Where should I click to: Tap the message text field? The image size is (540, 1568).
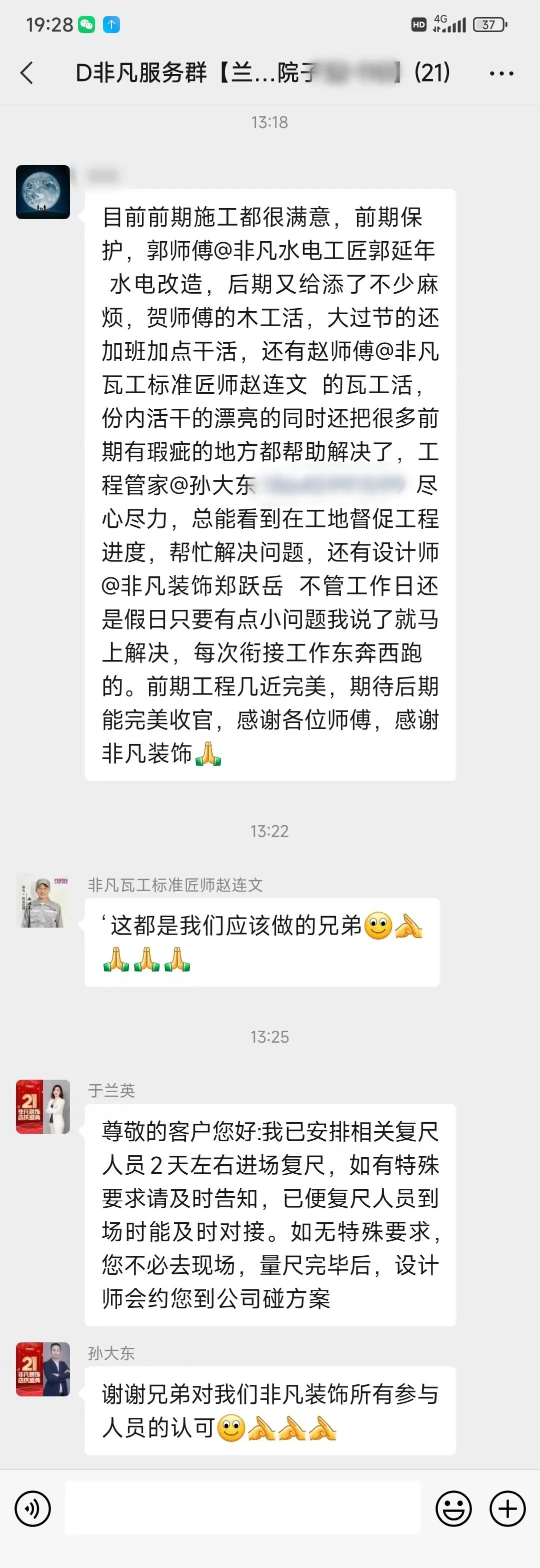click(242, 1509)
